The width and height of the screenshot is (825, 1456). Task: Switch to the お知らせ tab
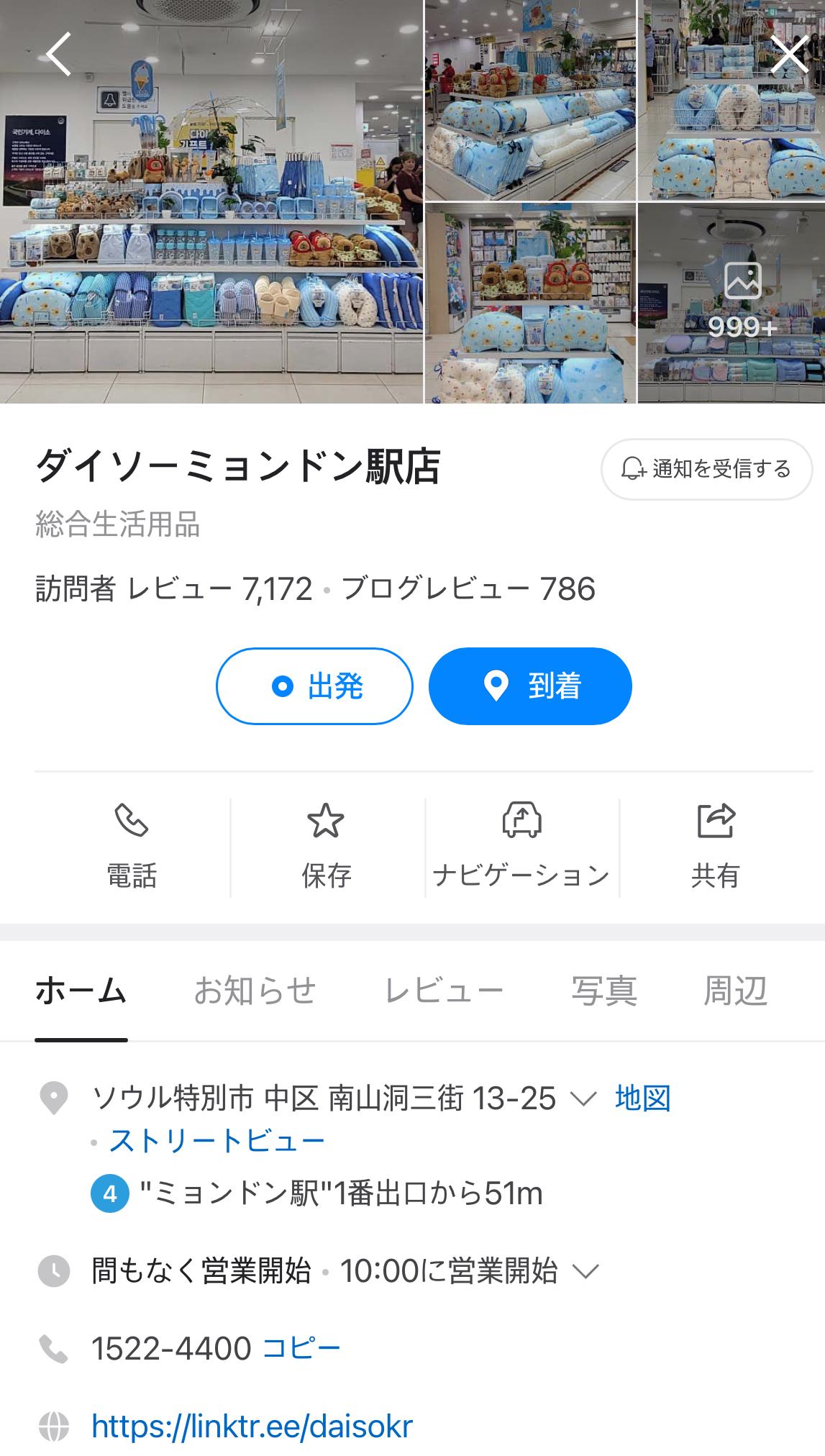pyautogui.click(x=255, y=991)
